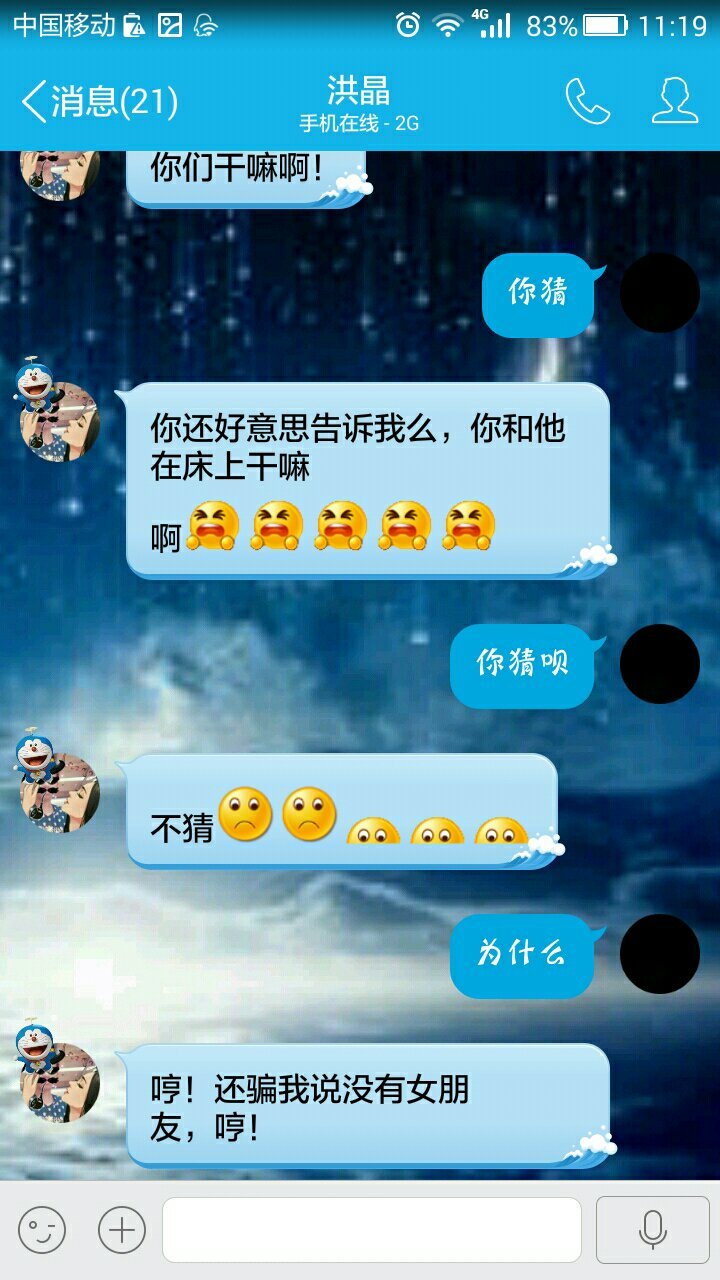720x1280 pixels.
Task: Tap my avatar next to 为什么
Action: tap(659, 954)
